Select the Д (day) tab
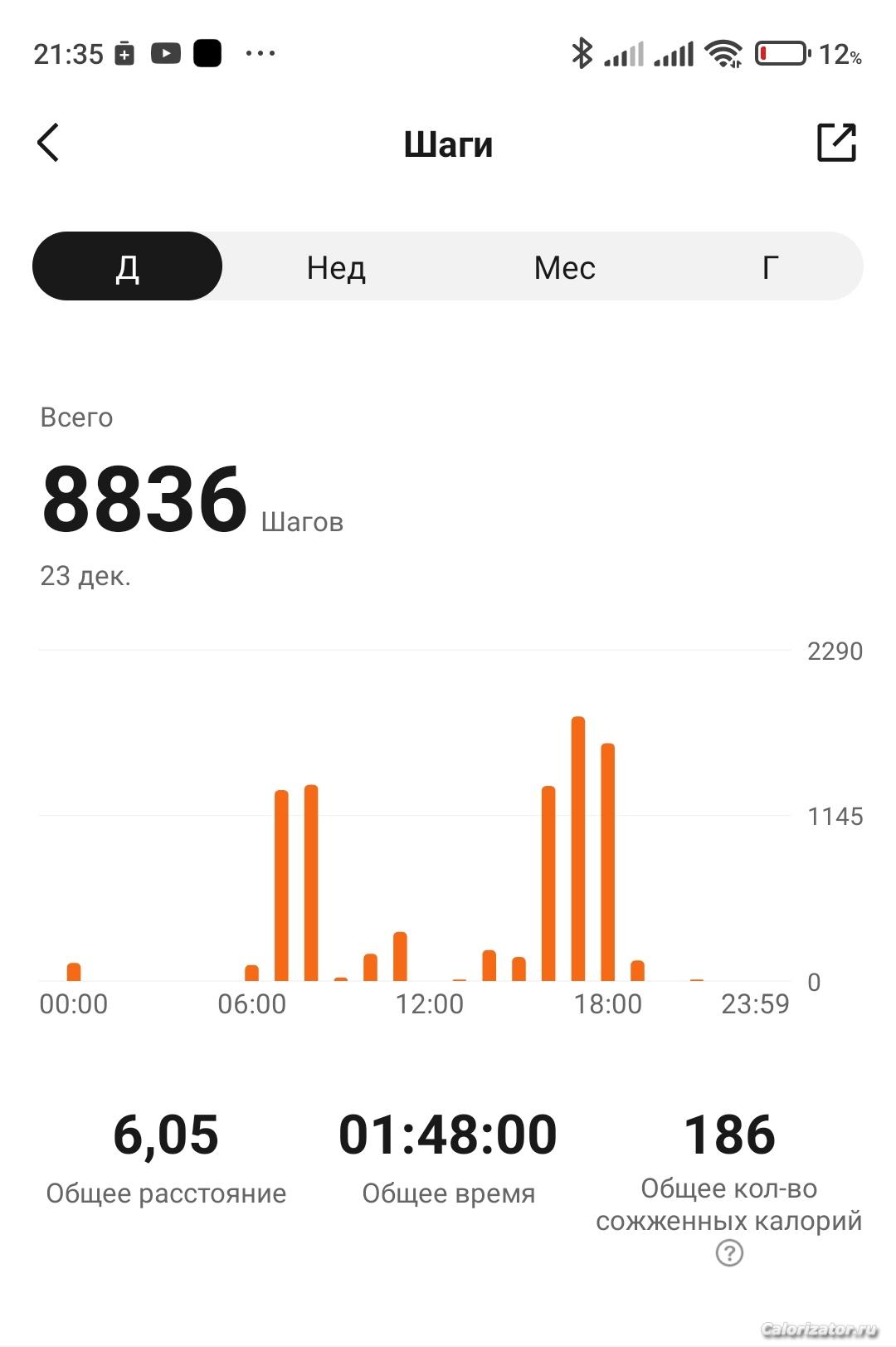 (x=127, y=266)
